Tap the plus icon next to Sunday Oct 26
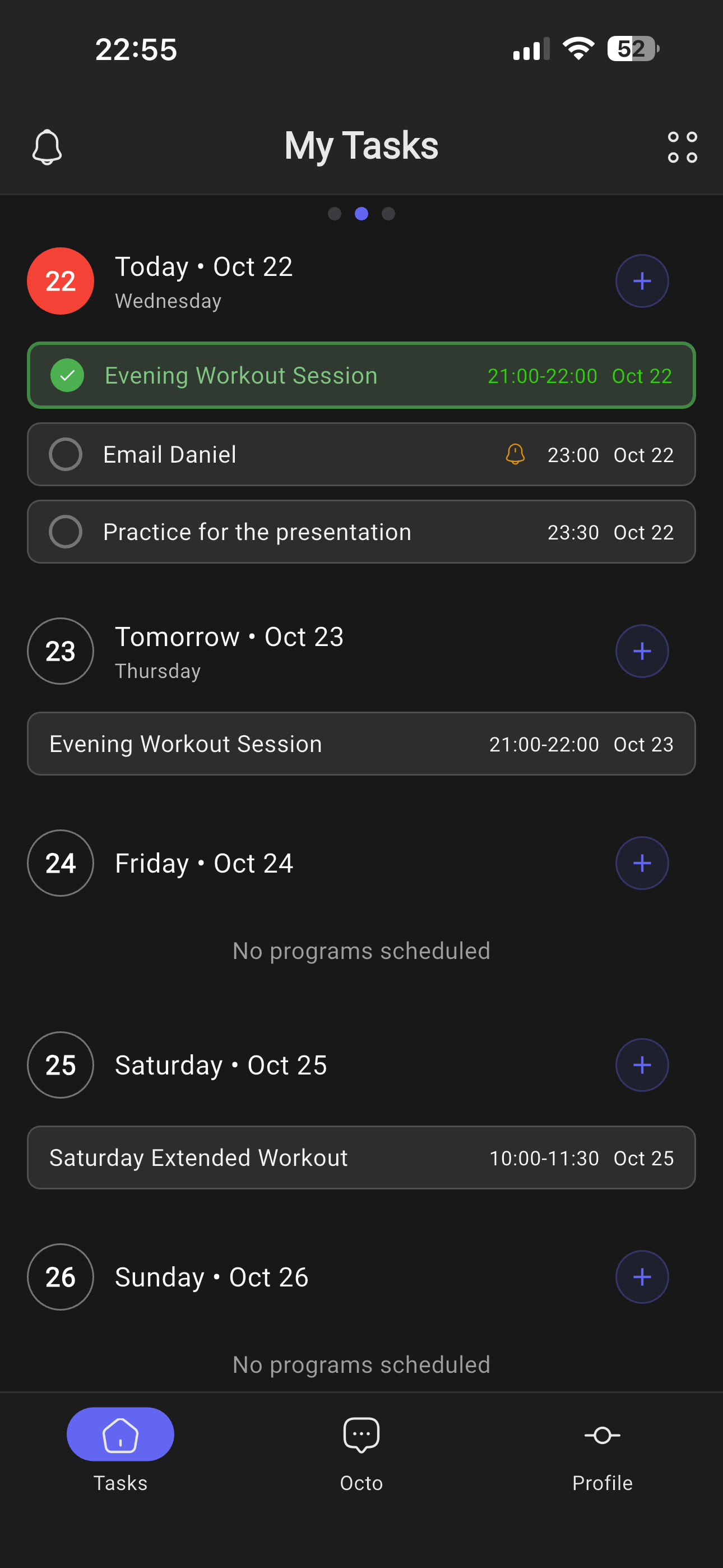Image resolution: width=723 pixels, height=1568 pixels. pyautogui.click(x=641, y=1276)
